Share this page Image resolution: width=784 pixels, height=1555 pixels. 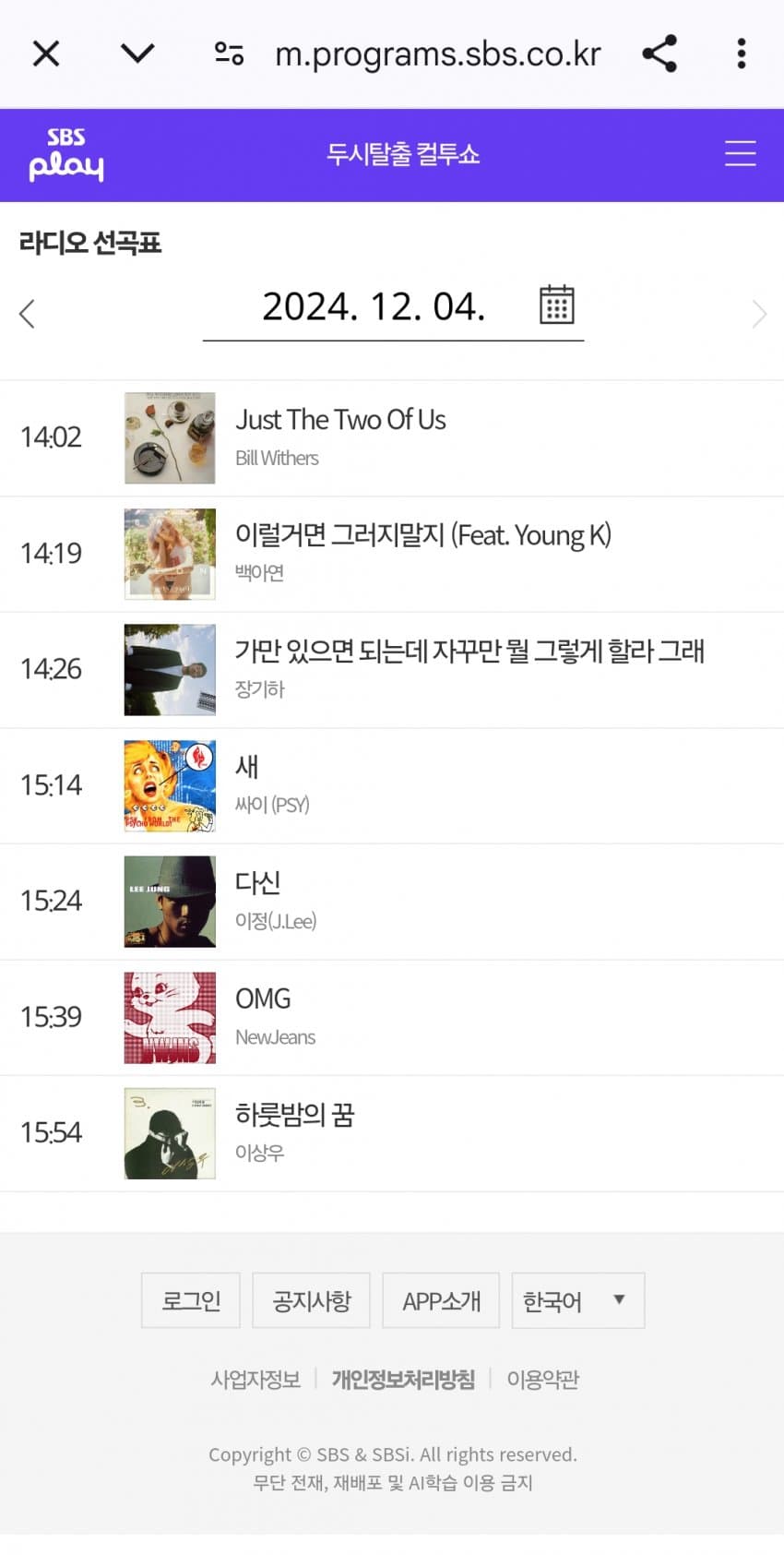[659, 54]
